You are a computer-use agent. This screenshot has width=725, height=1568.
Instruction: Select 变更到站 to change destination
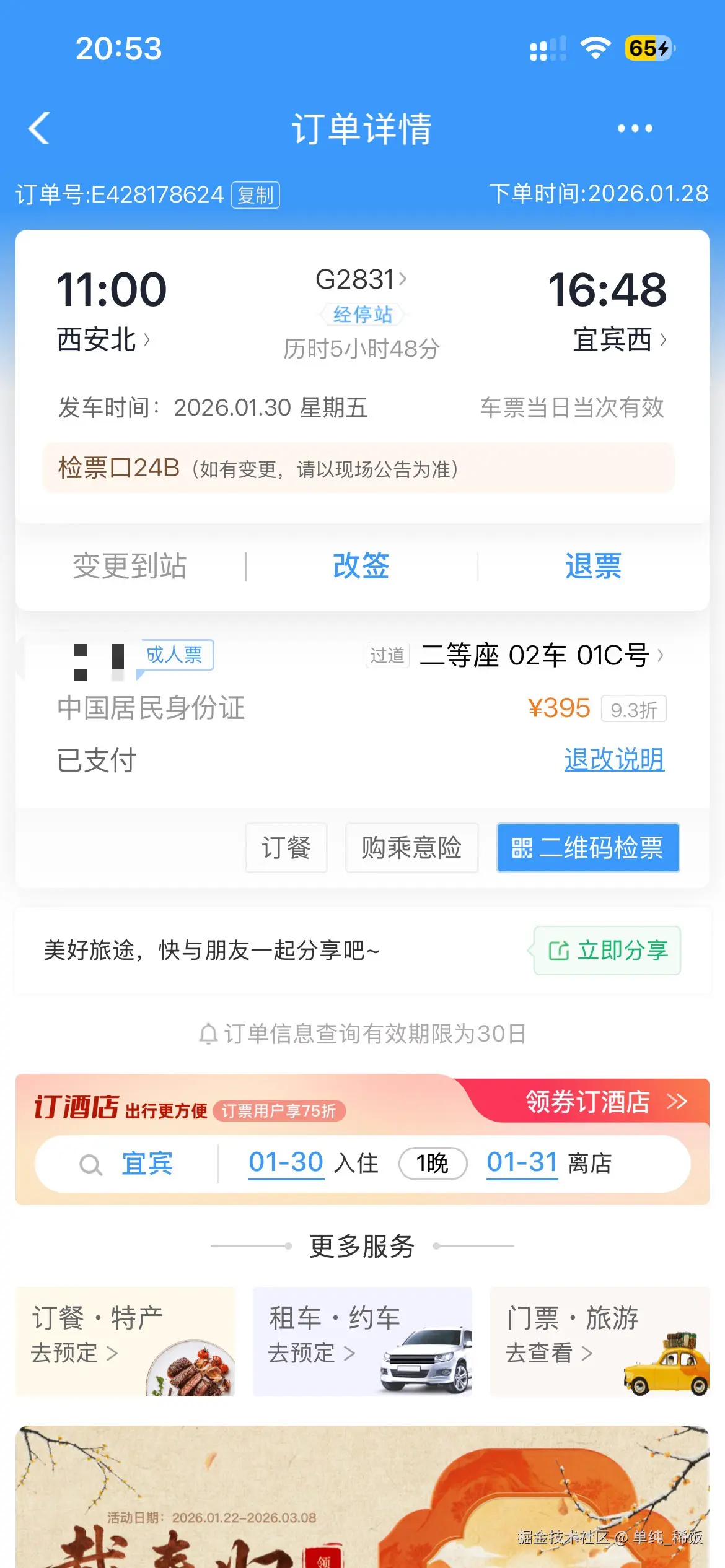(x=130, y=565)
